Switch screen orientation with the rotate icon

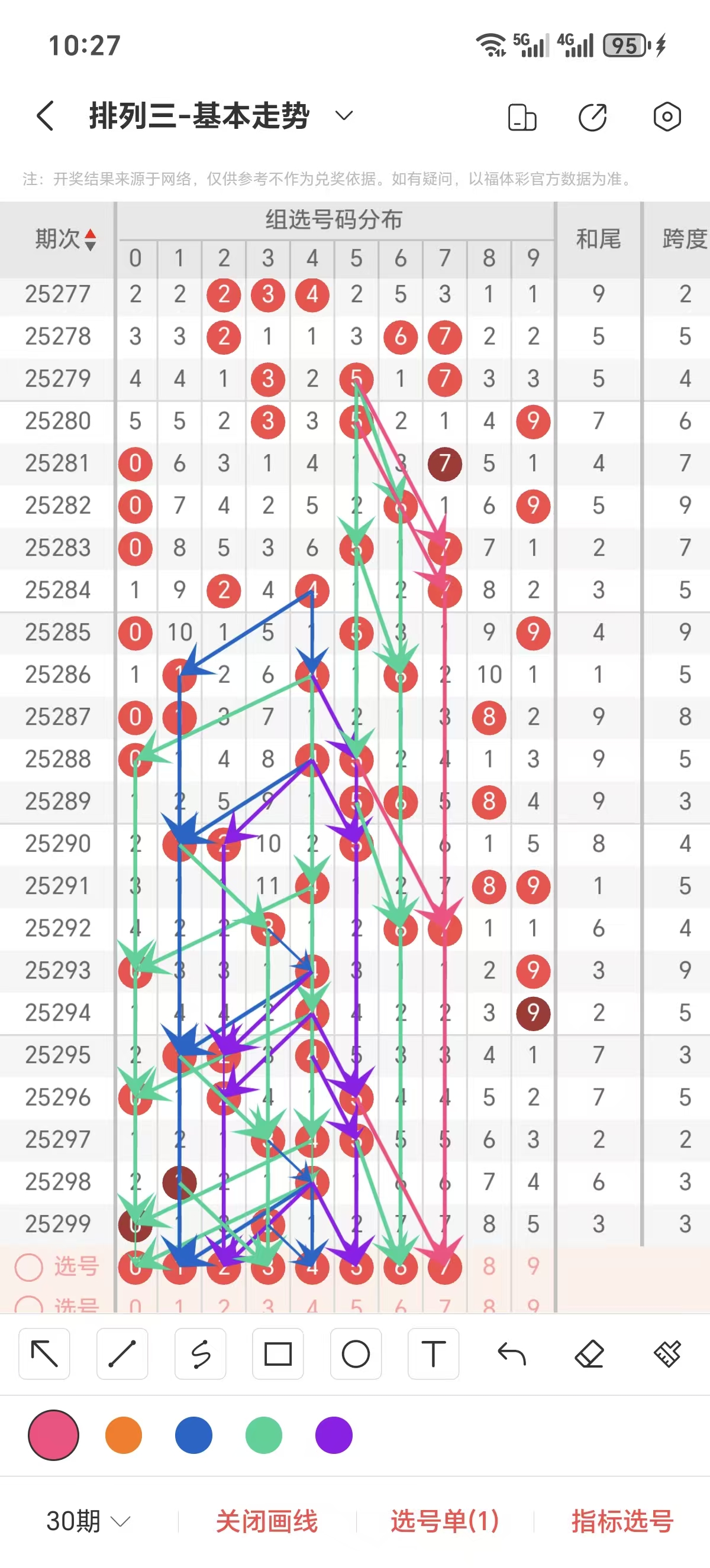pos(522,117)
